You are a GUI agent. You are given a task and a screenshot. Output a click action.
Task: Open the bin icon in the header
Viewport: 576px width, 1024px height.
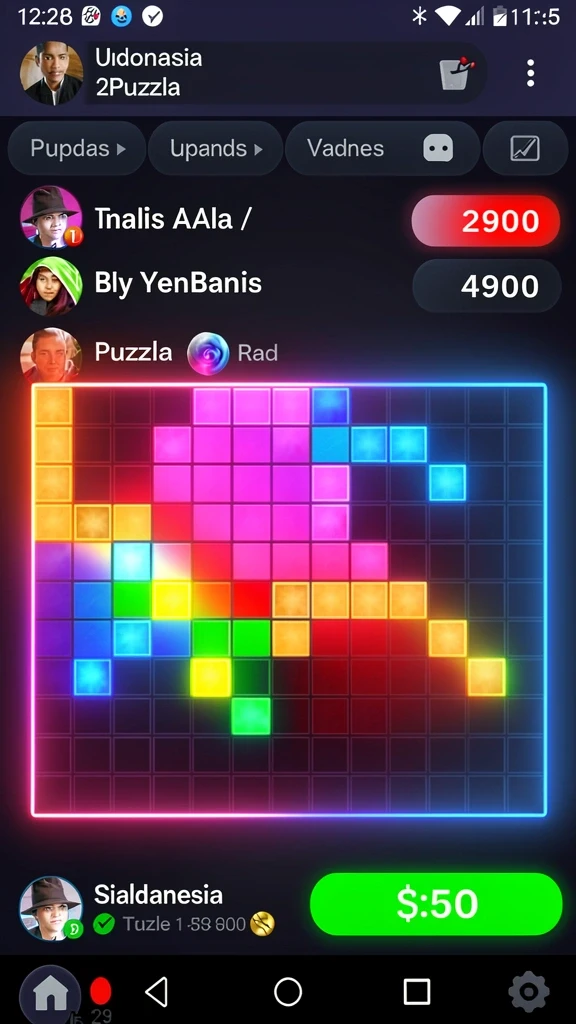[x=455, y=73]
